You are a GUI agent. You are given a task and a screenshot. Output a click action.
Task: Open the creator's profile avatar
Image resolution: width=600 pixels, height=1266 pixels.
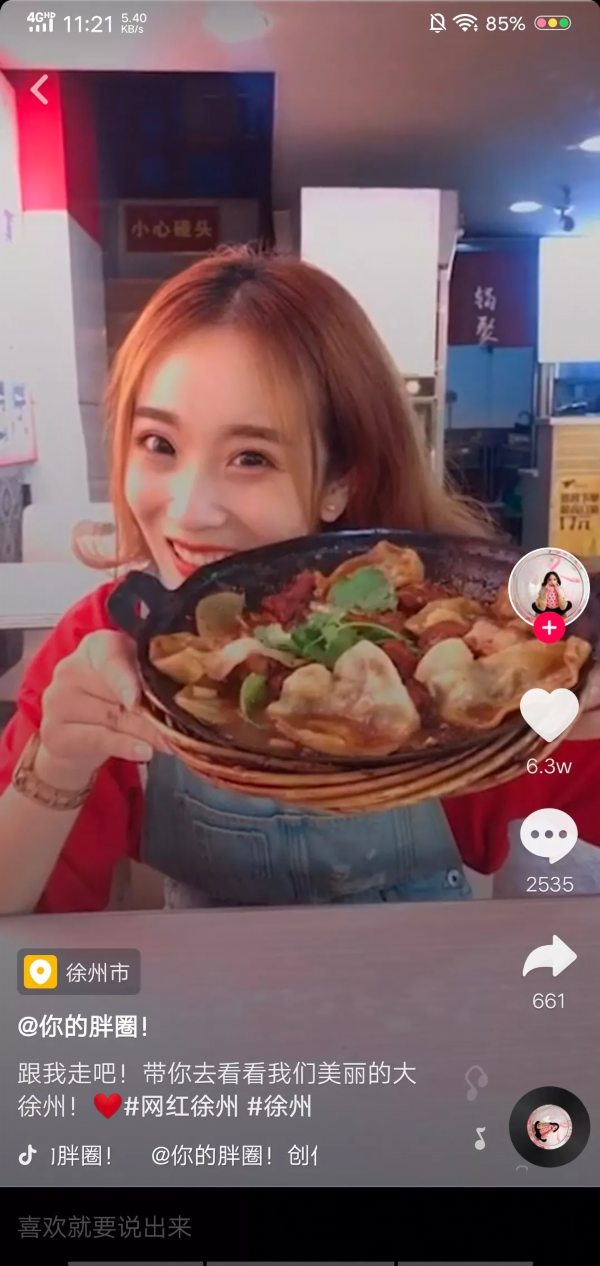[548, 587]
